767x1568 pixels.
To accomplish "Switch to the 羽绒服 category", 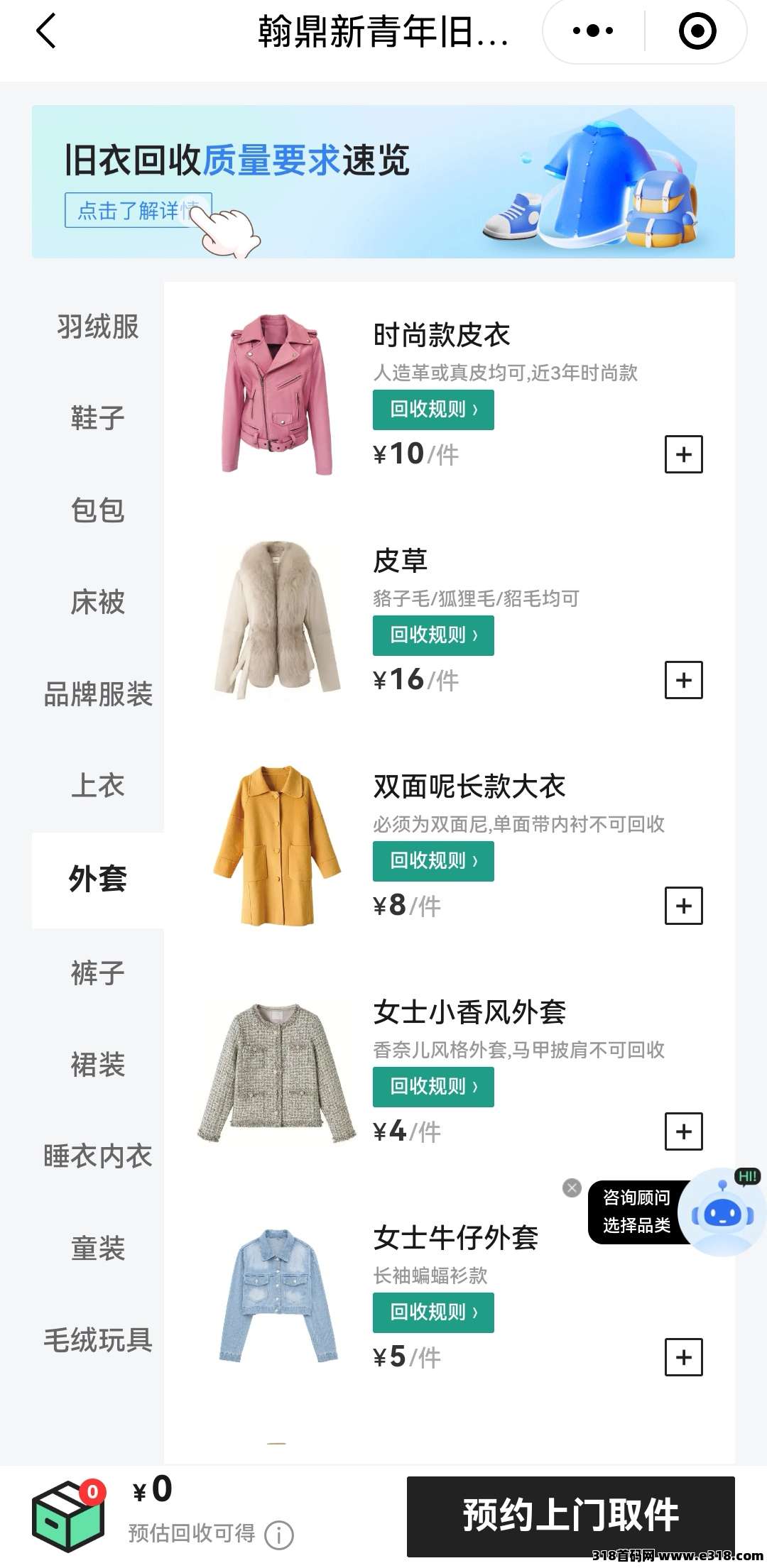I will [x=98, y=327].
